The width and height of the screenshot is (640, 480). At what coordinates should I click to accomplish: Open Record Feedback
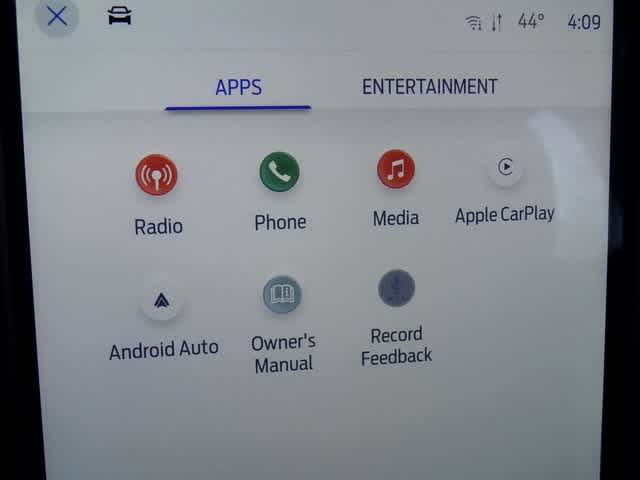pyautogui.click(x=396, y=289)
